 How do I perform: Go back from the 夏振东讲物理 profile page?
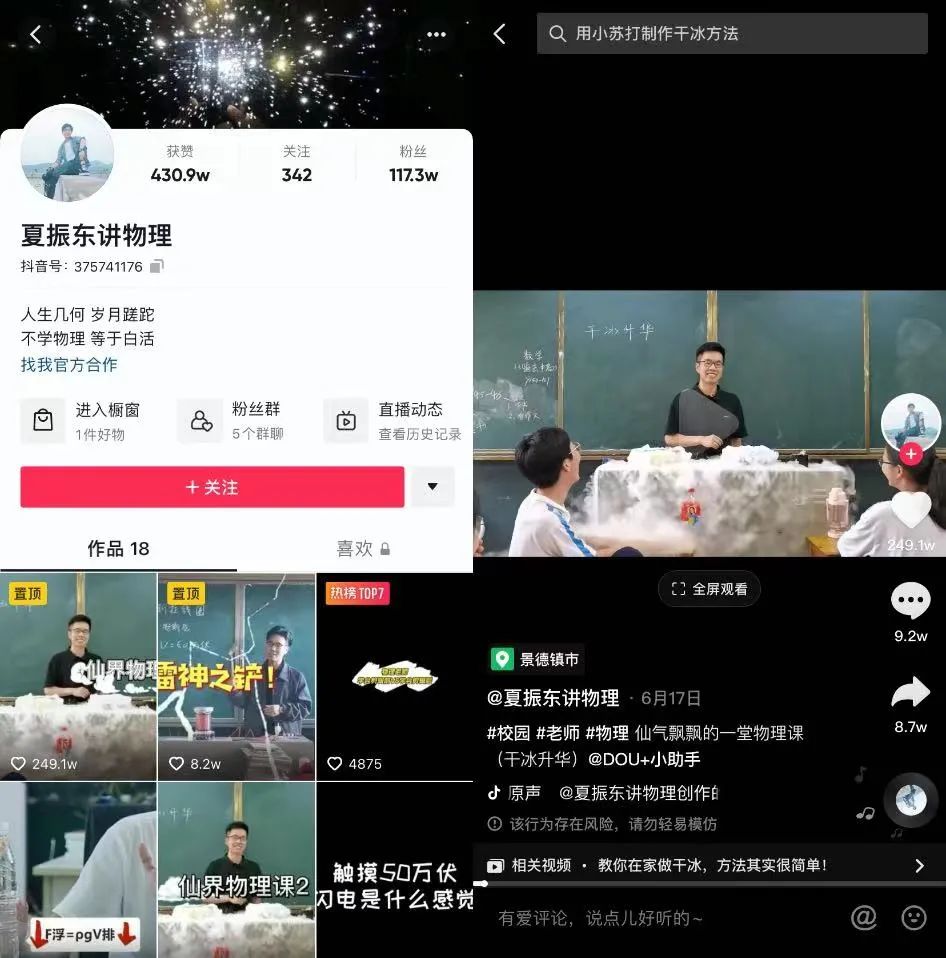coord(35,35)
